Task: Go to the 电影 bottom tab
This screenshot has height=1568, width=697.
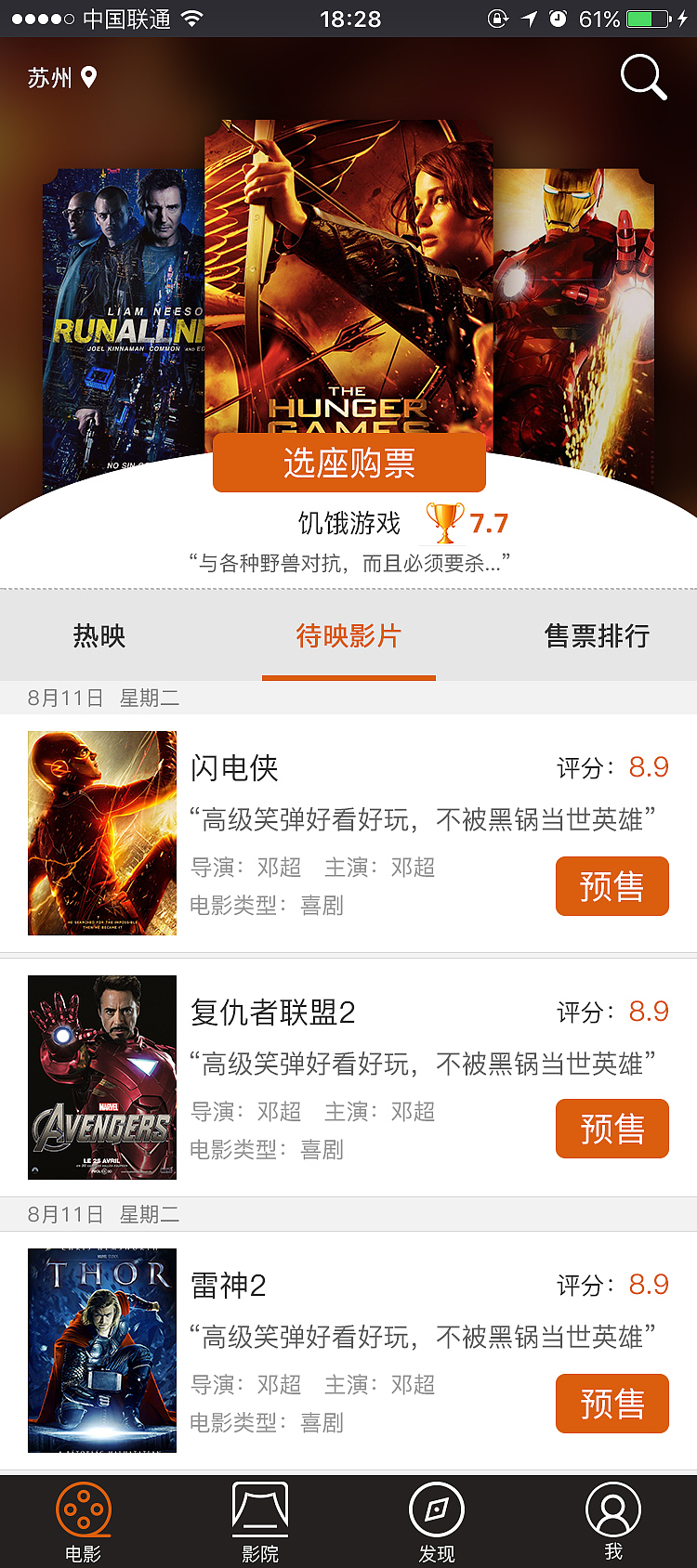Action: click(x=84, y=1522)
